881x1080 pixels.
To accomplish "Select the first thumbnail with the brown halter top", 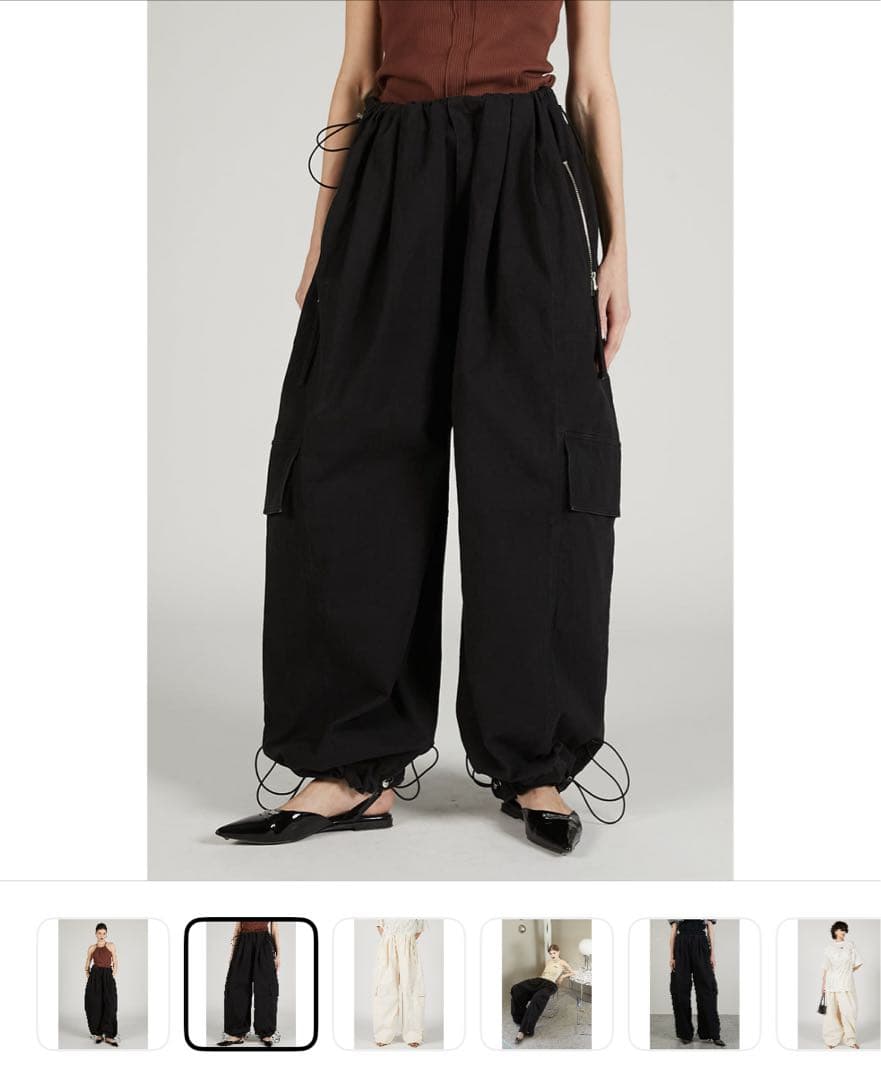I will coord(103,983).
